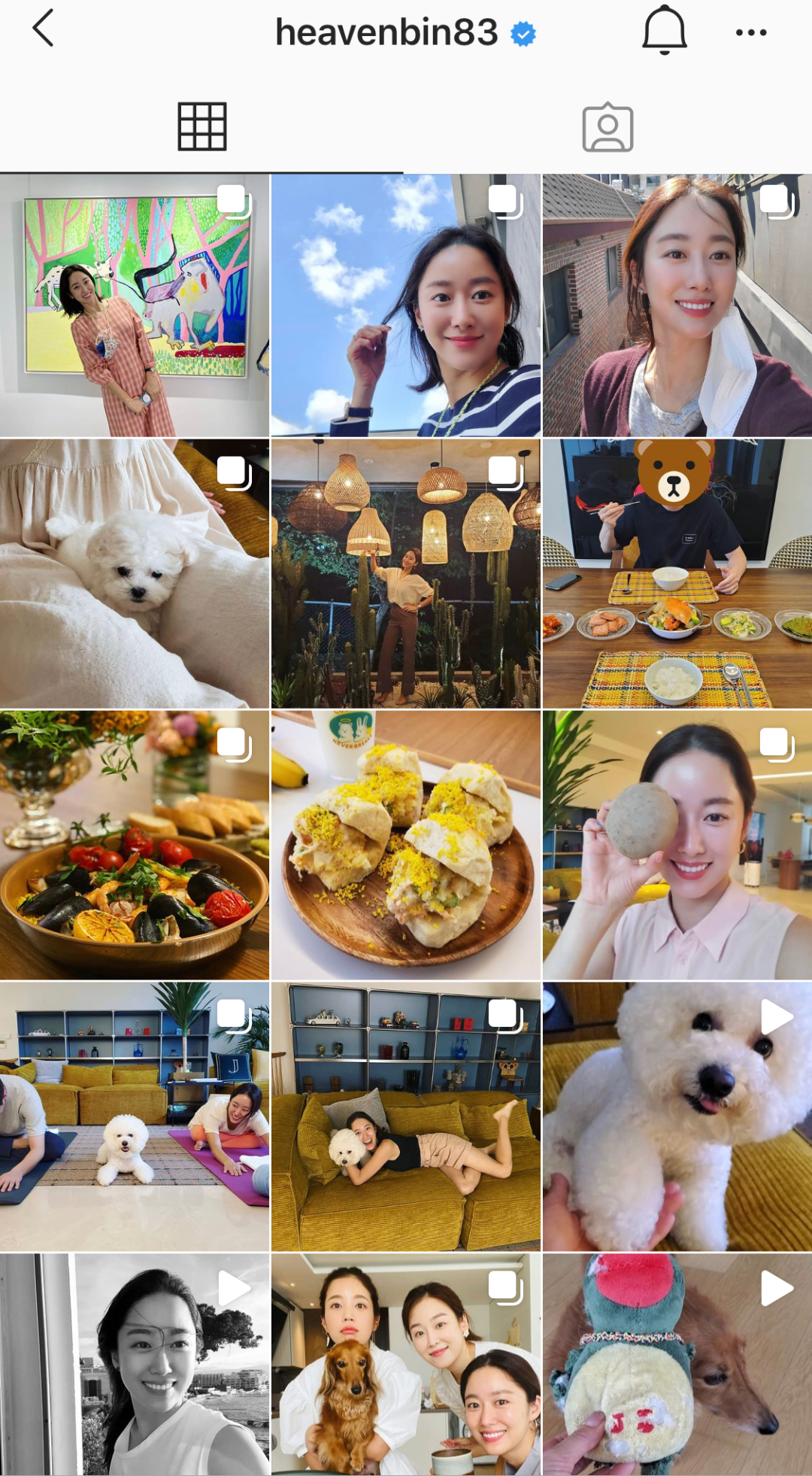Image resolution: width=812 pixels, height=1476 pixels.
Task: Open the three-dot overflow menu
Action: tap(750, 32)
